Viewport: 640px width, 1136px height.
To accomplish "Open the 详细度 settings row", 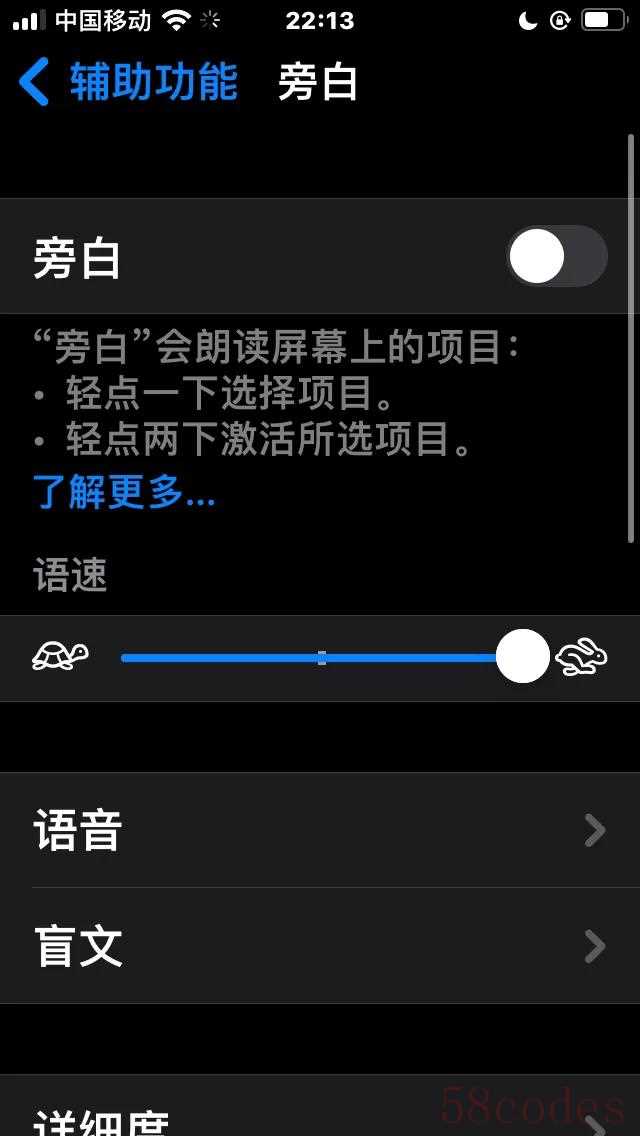I will point(320,1115).
